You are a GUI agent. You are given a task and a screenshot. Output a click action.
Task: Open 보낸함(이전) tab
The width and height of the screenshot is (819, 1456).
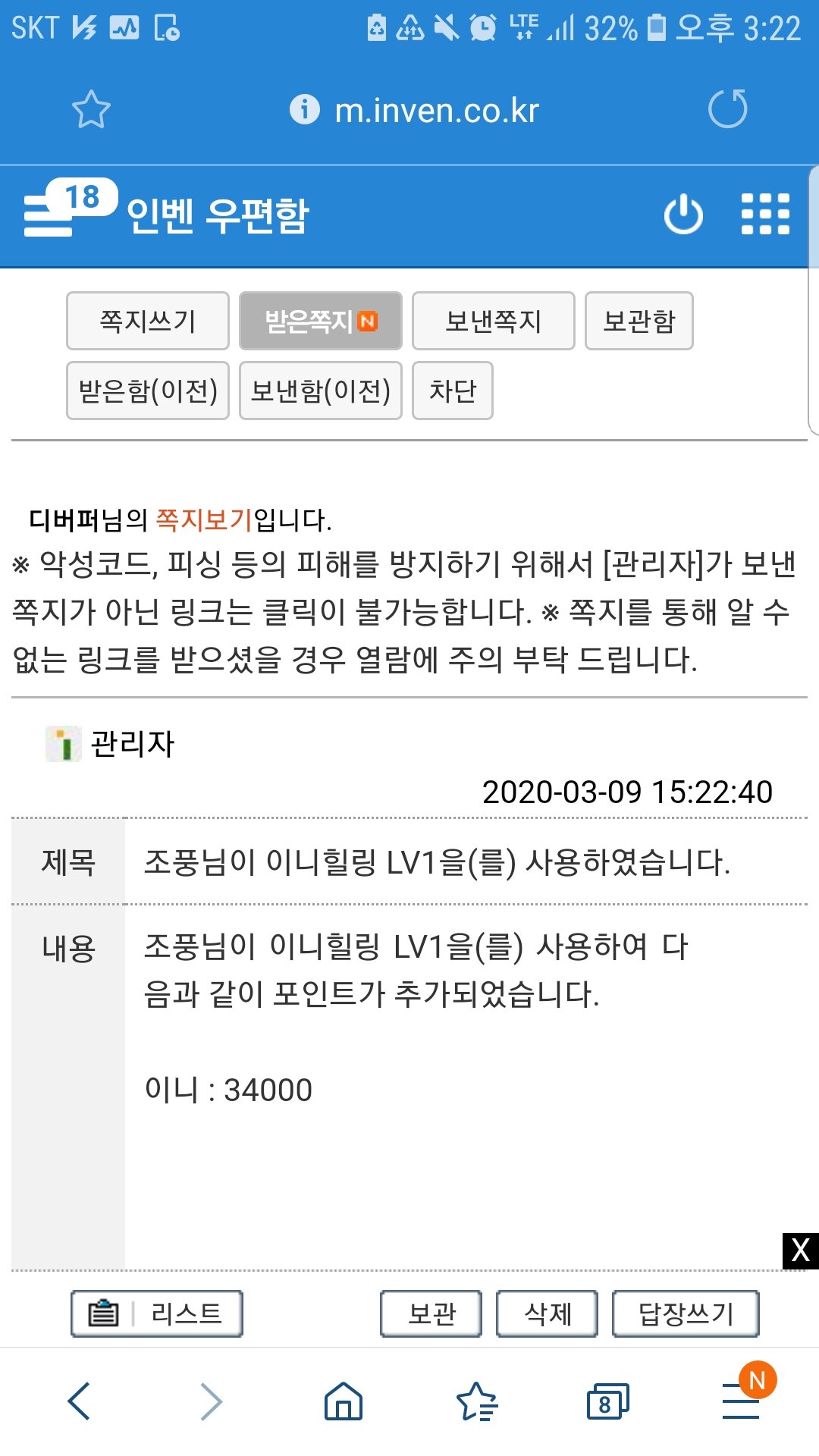(x=320, y=391)
